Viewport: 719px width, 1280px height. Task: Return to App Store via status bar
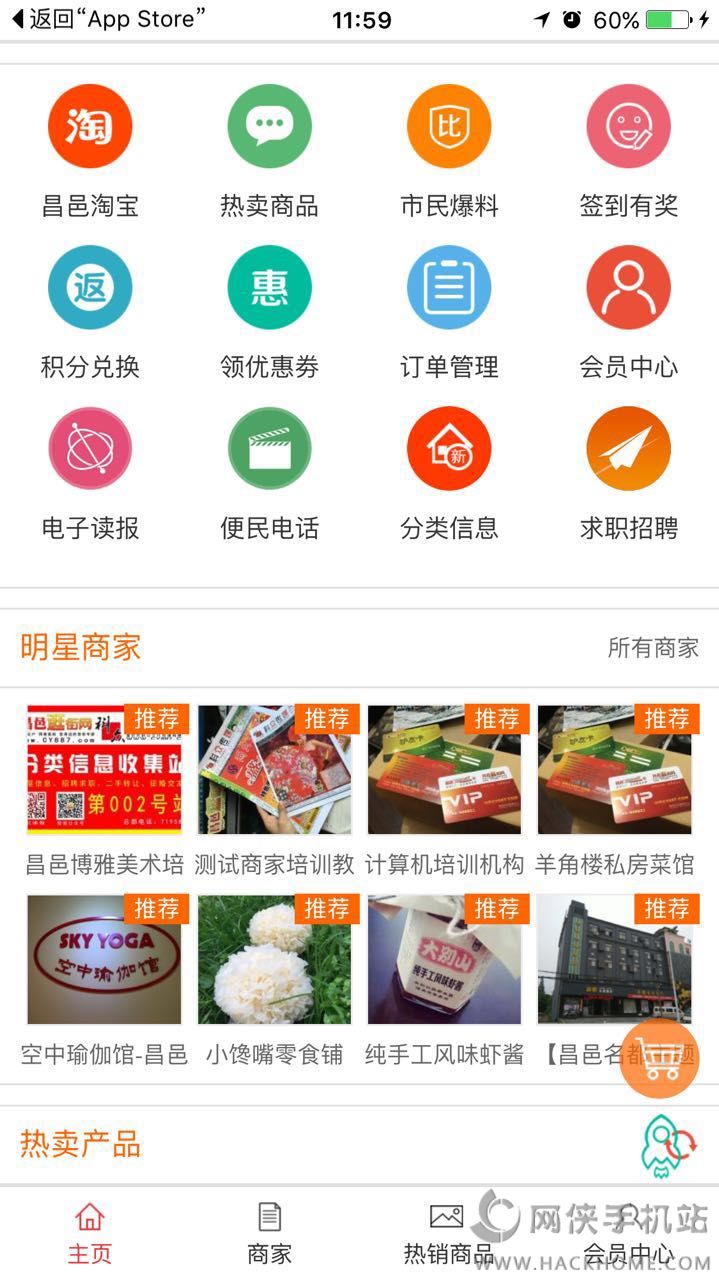pos(108,20)
